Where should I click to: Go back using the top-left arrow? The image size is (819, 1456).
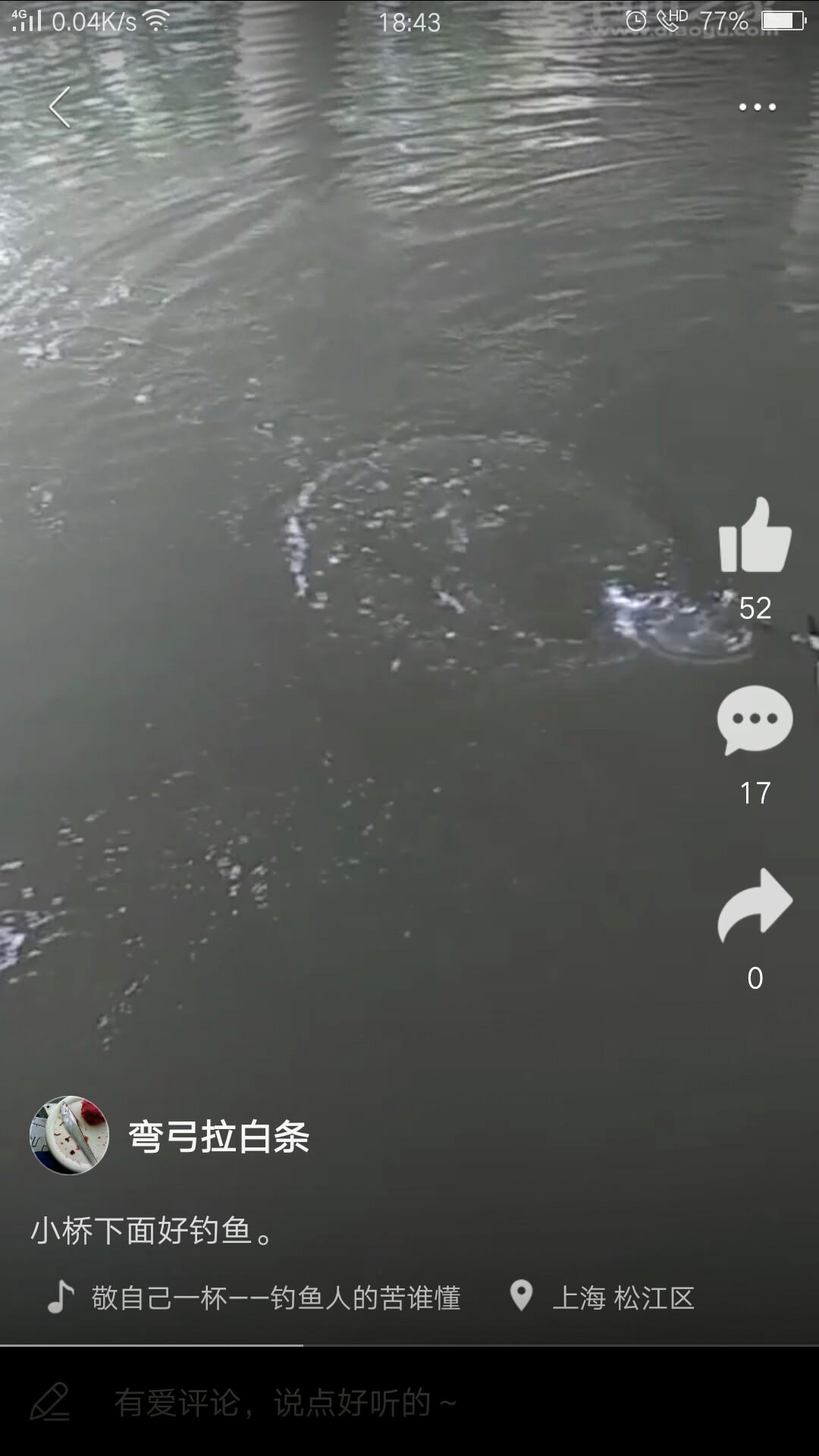click(60, 107)
